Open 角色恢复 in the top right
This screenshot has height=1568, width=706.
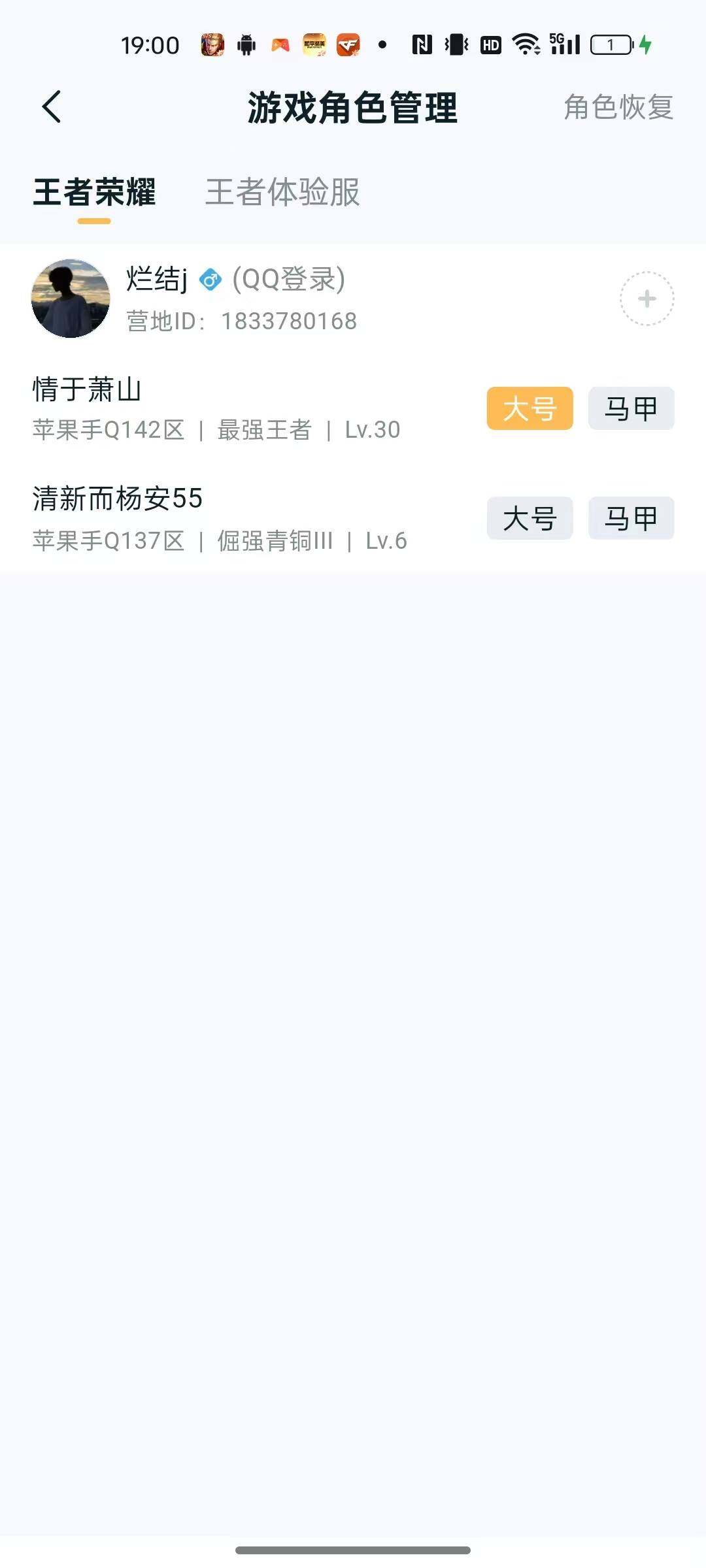point(618,108)
